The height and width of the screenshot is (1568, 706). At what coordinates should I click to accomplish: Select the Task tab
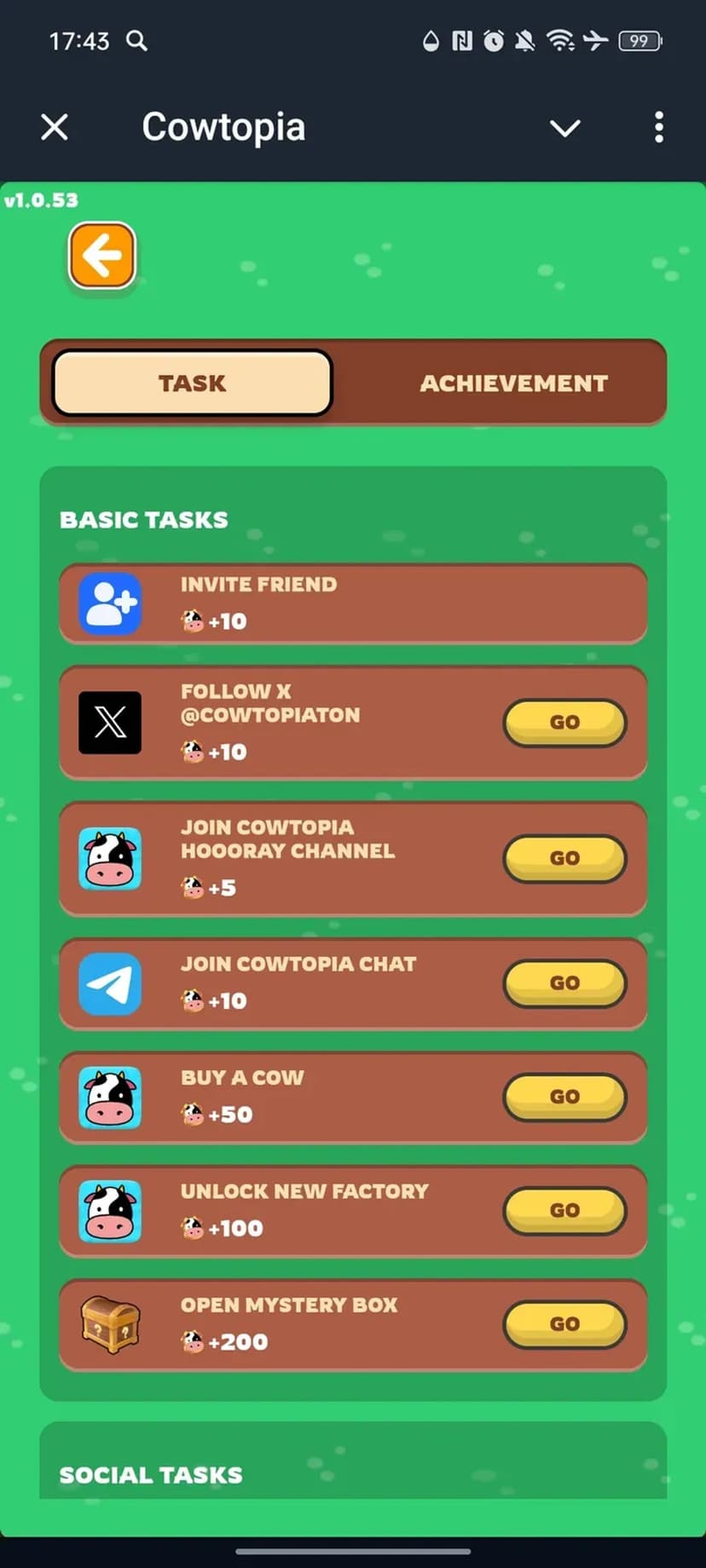click(x=192, y=383)
